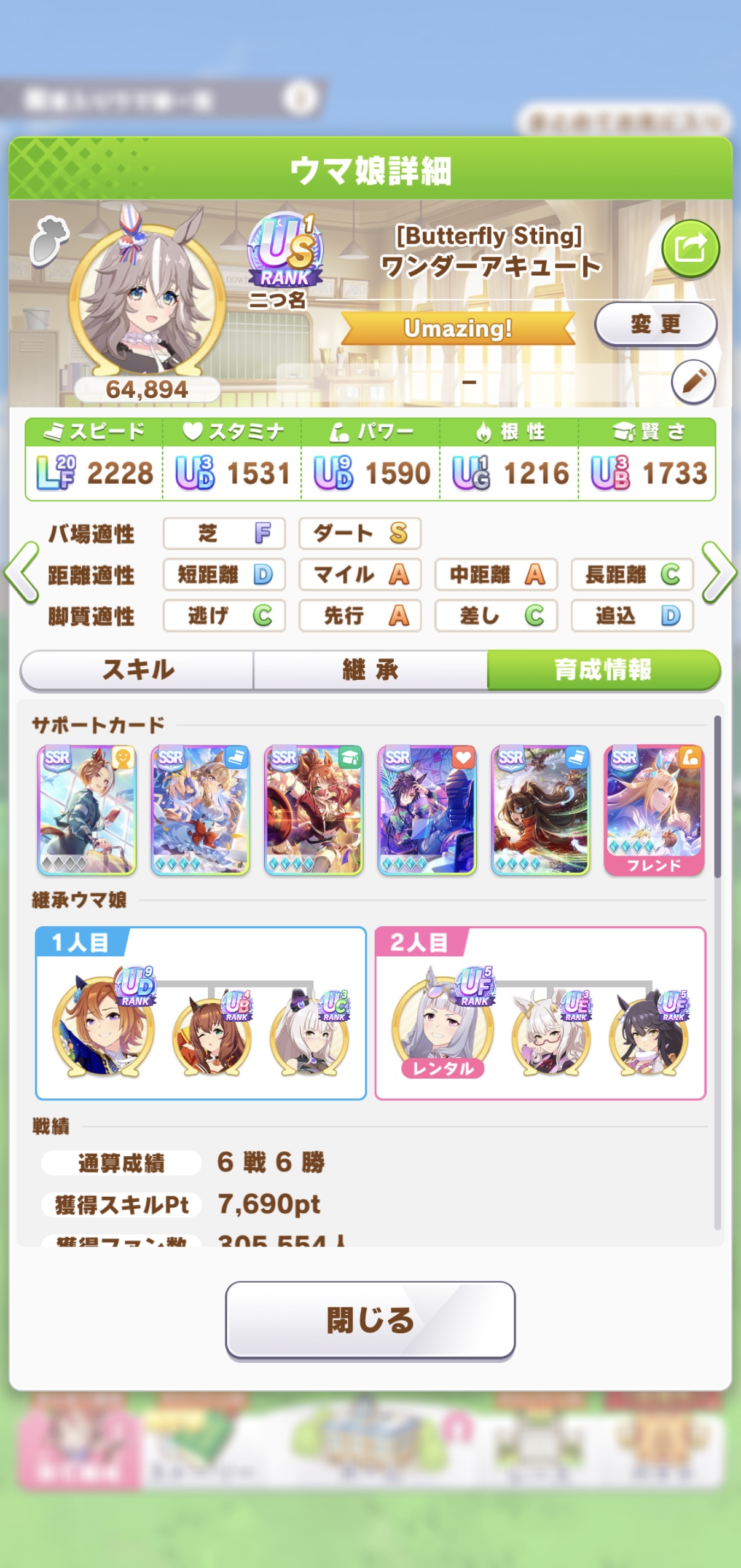Image resolution: width=741 pixels, height=1568 pixels.
Task: Open the third SSR support card
Action: [314, 810]
